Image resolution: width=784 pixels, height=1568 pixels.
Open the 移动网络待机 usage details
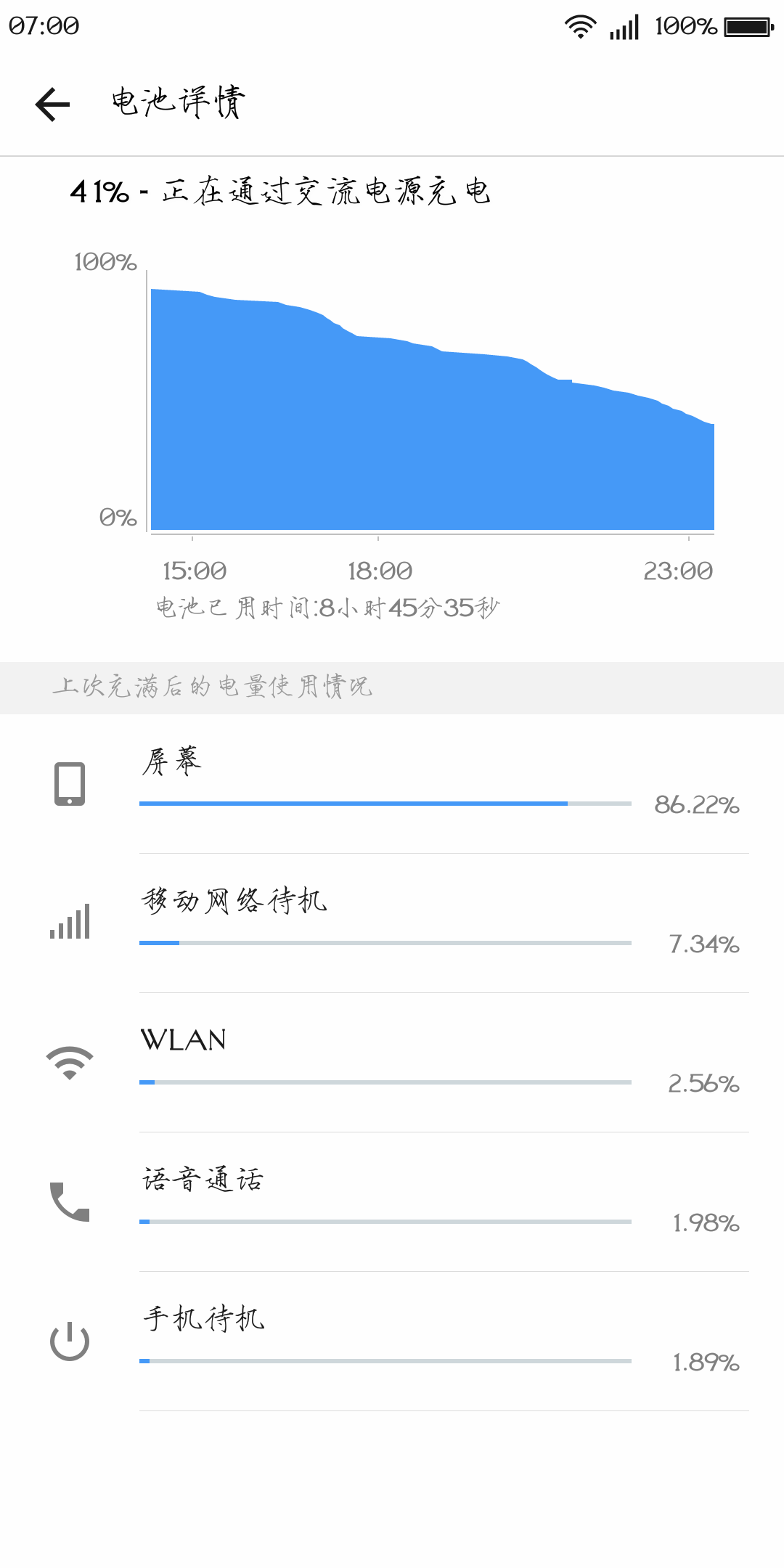coord(392,922)
